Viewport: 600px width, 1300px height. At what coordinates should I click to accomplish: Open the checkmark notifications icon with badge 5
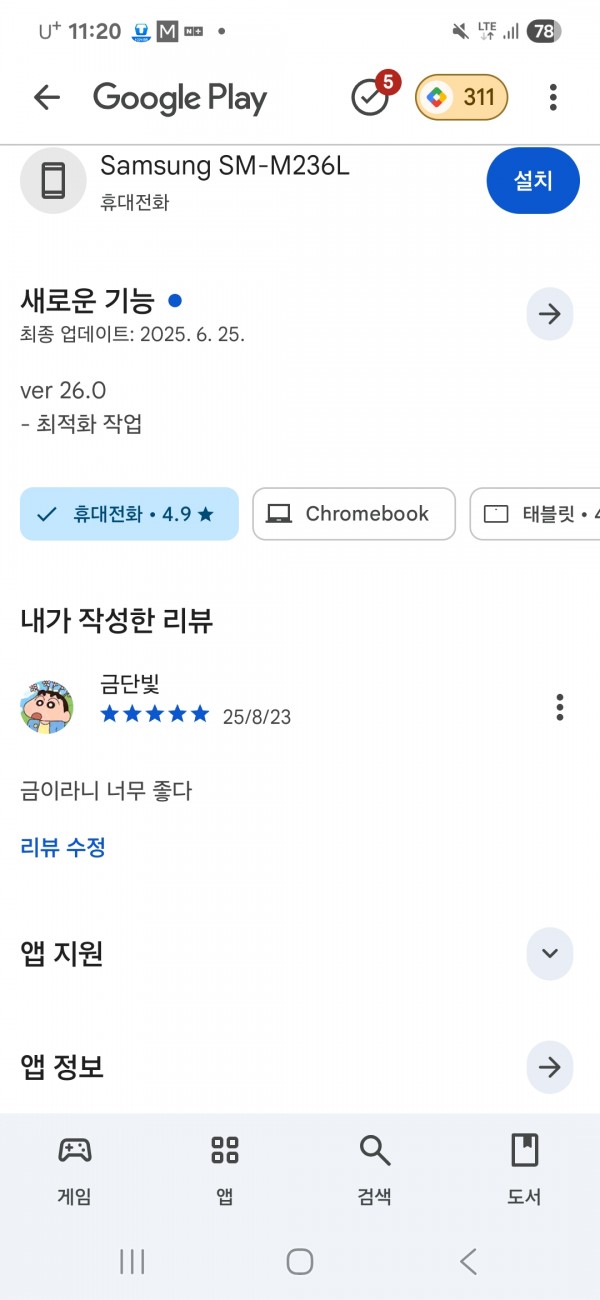pos(372,96)
